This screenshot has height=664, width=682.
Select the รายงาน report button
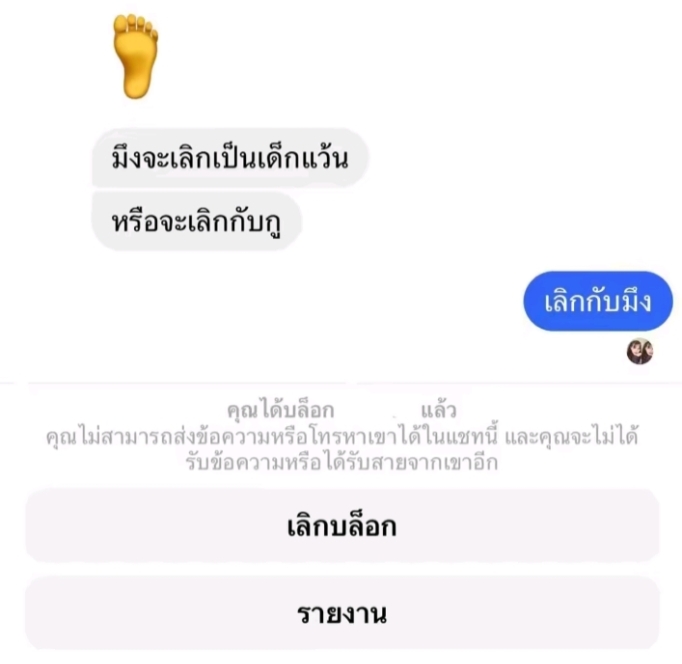[342, 613]
